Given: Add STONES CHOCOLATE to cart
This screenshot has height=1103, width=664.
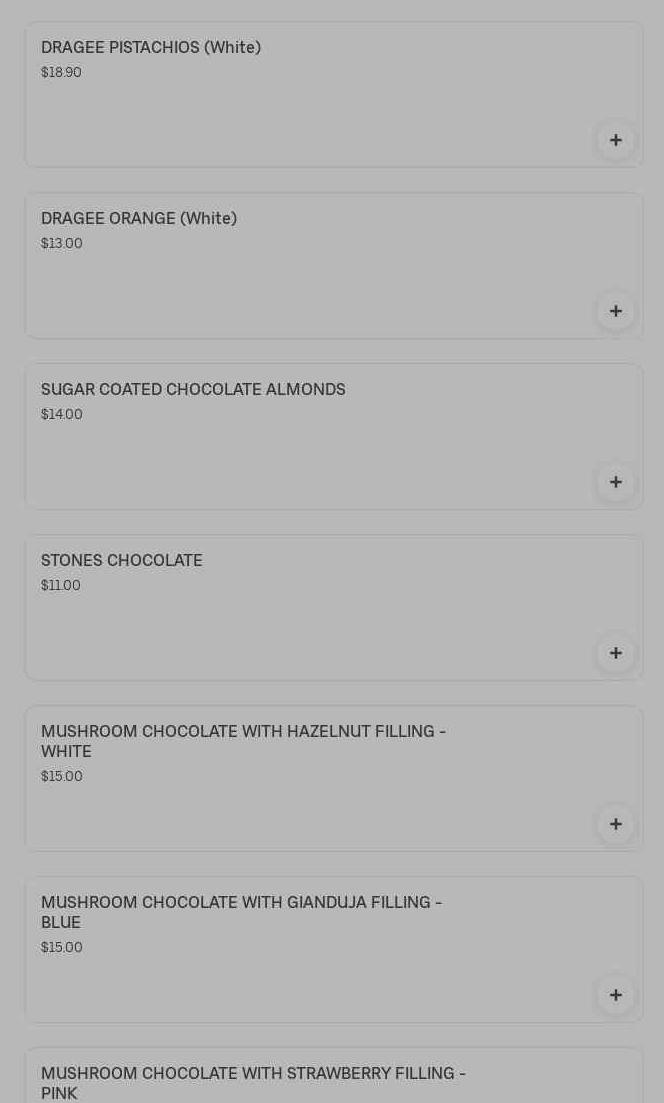Looking at the screenshot, I should coord(616,653).
